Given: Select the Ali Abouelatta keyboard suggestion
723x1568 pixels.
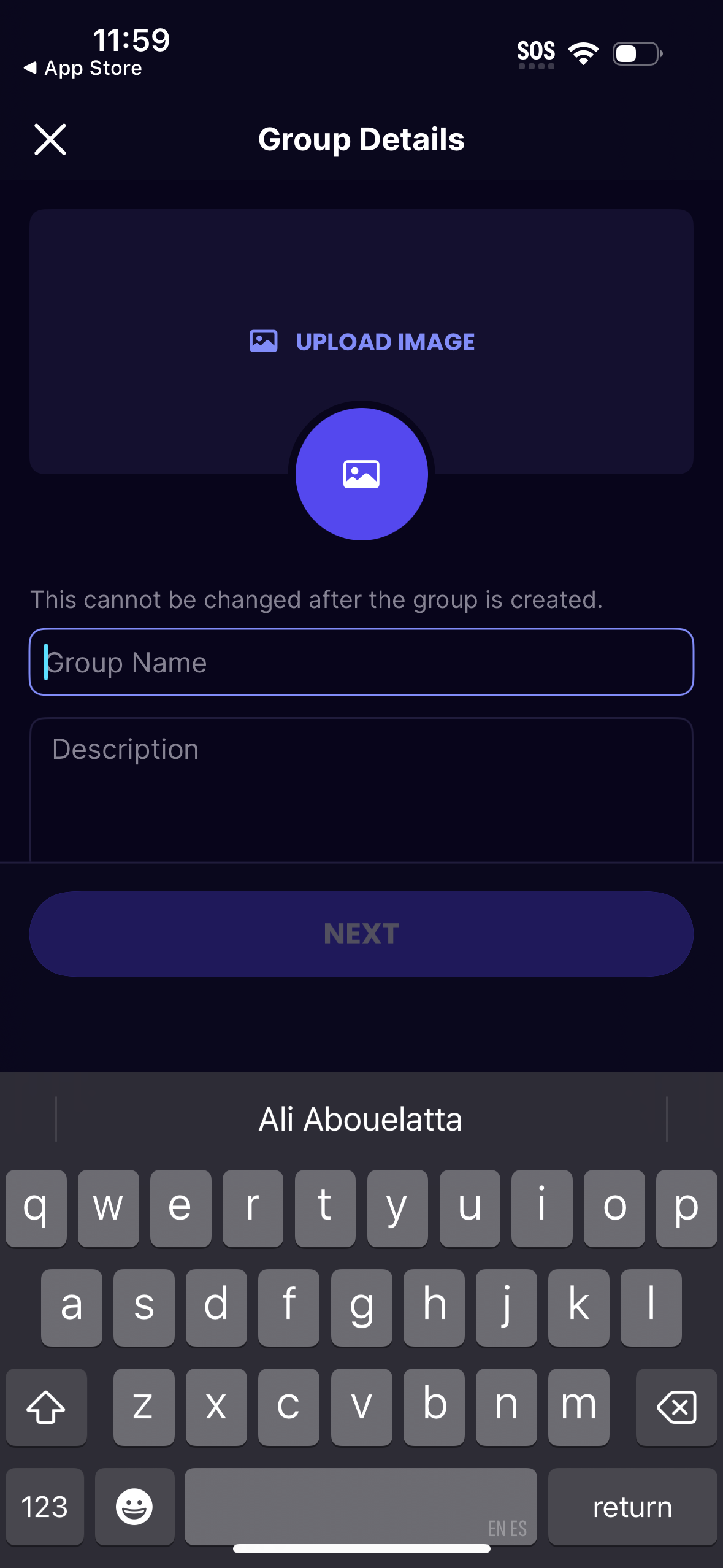Looking at the screenshot, I should coord(361,1118).
